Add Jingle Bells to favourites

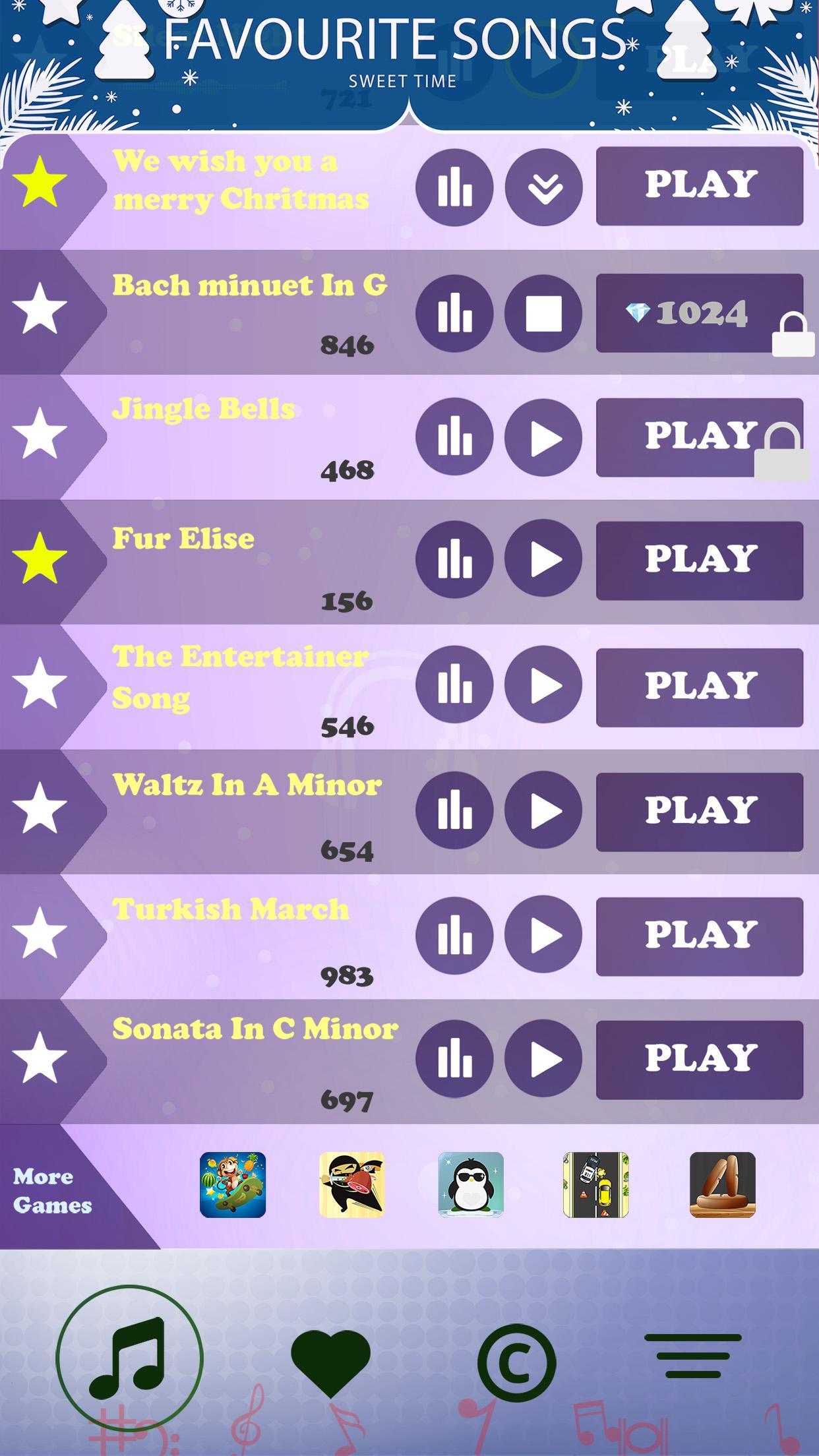click(40, 433)
